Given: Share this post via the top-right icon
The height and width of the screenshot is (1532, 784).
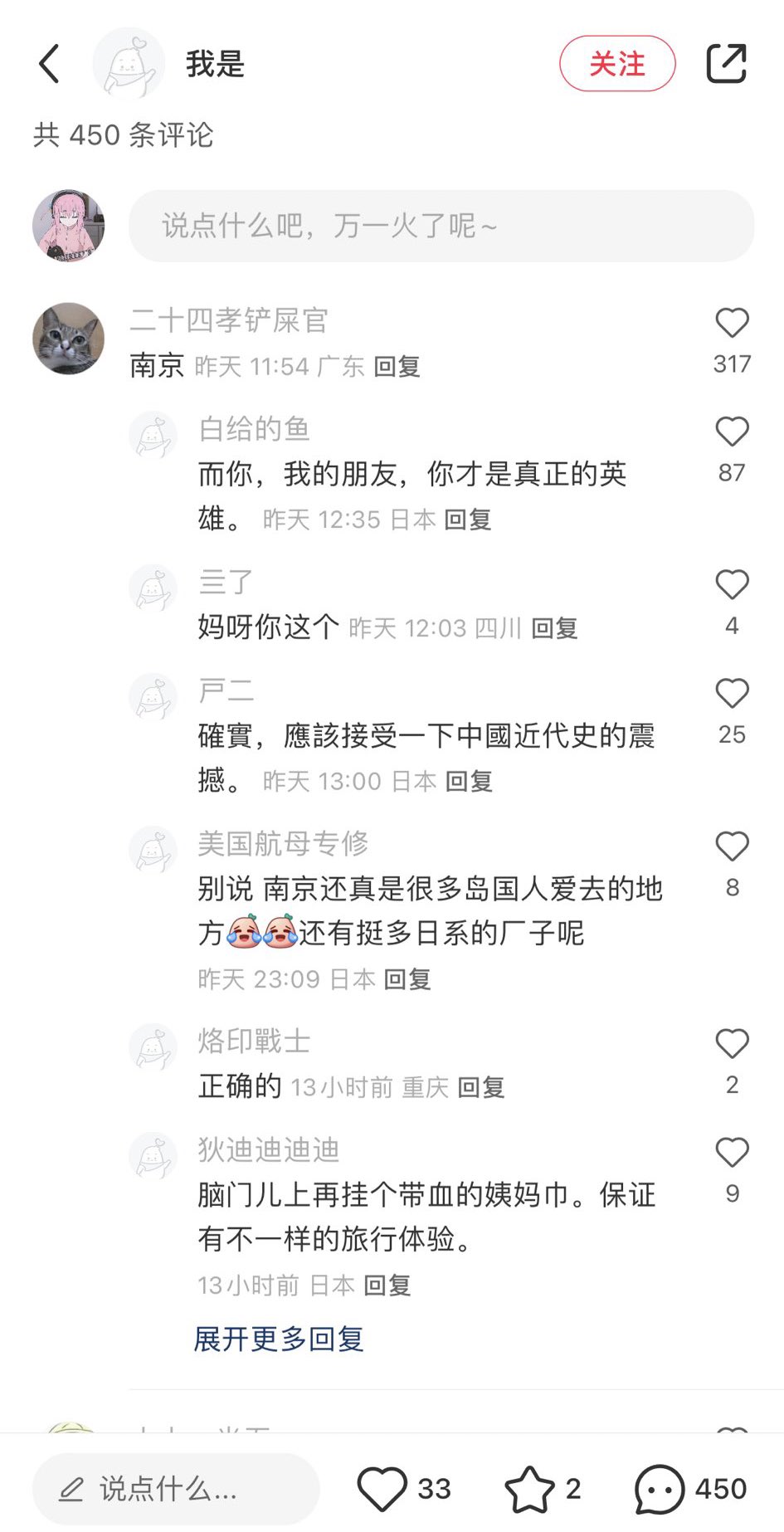Looking at the screenshot, I should click(727, 64).
